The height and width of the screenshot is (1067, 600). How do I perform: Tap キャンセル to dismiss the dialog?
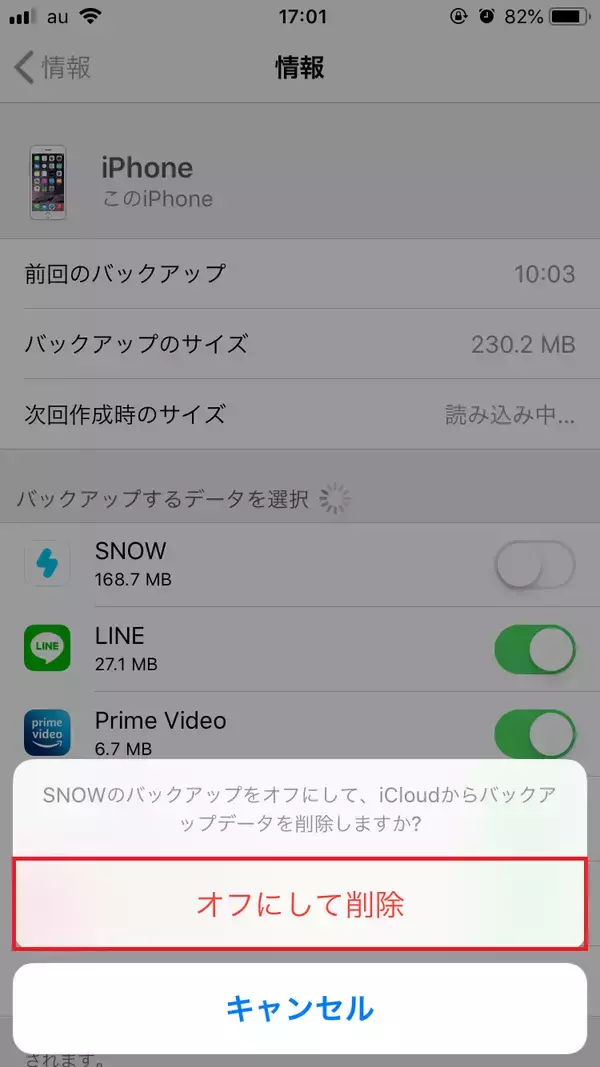click(x=300, y=1007)
